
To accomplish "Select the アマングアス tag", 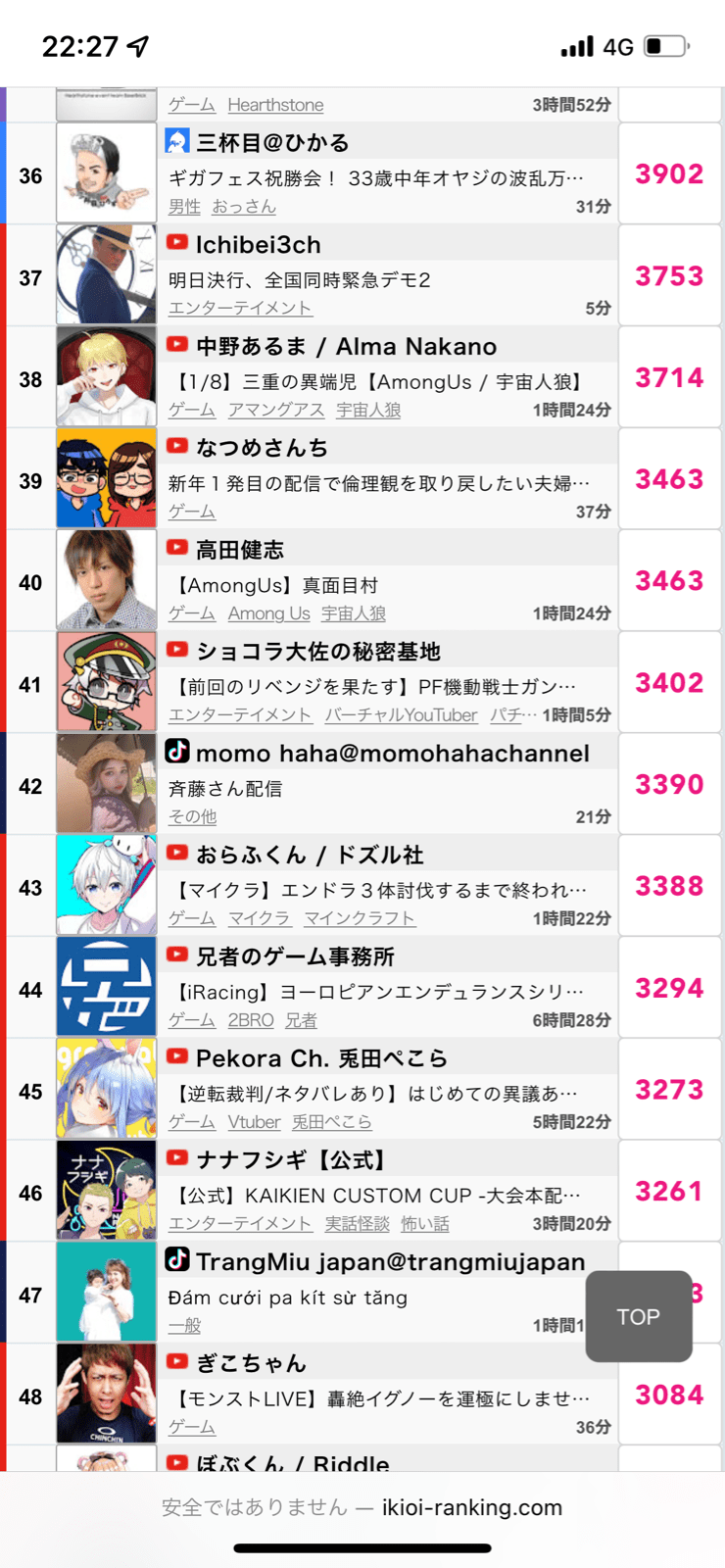I will [x=275, y=411].
